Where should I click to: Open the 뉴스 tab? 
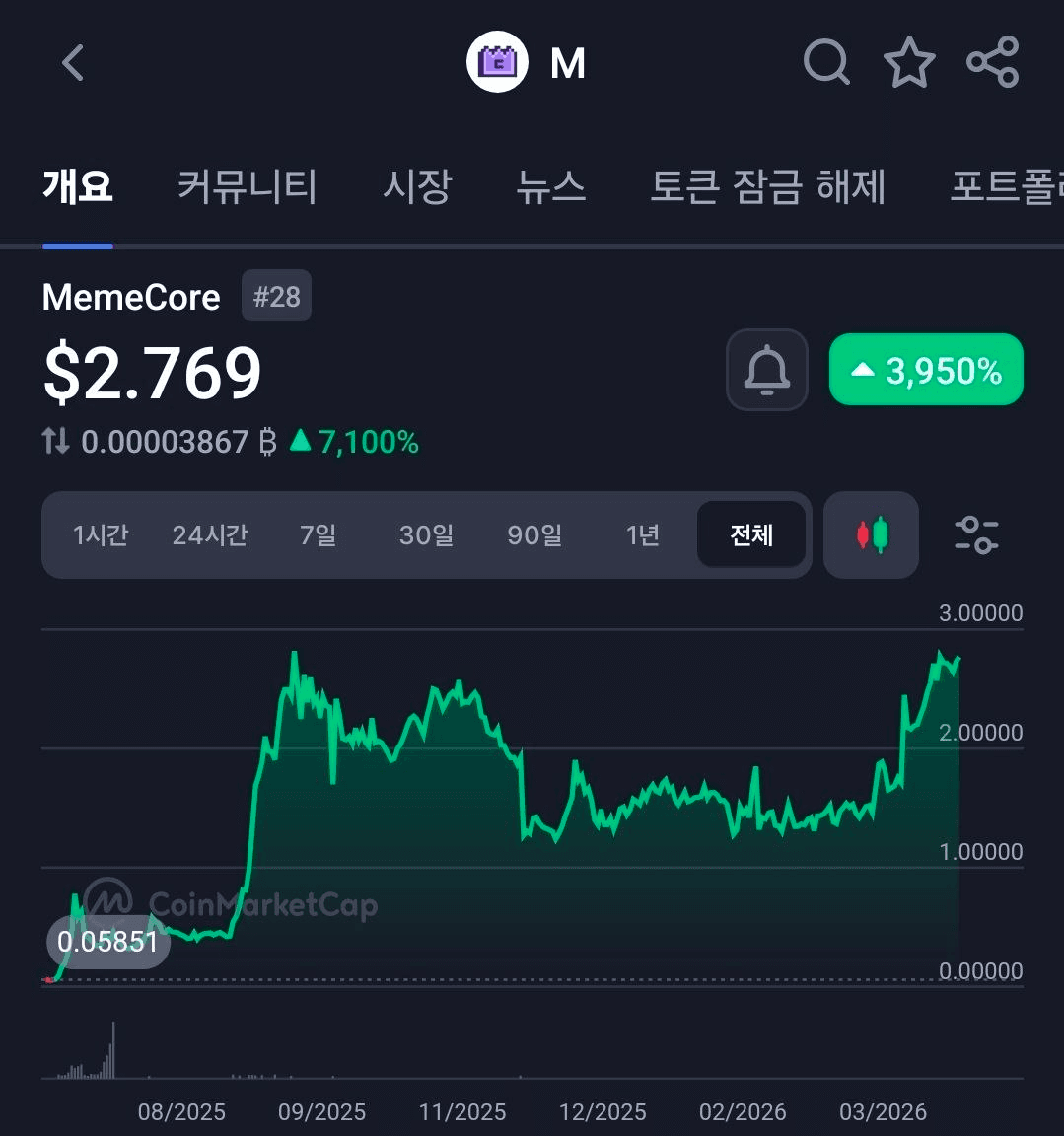(x=550, y=185)
